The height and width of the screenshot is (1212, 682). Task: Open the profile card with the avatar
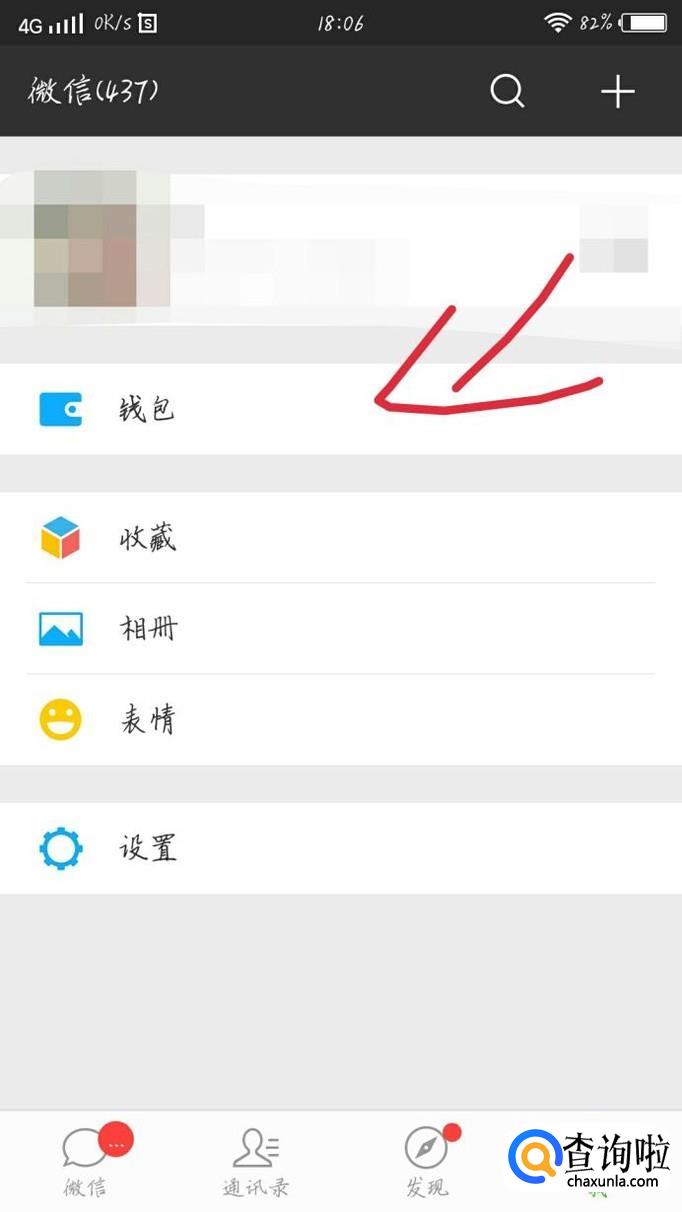341,250
